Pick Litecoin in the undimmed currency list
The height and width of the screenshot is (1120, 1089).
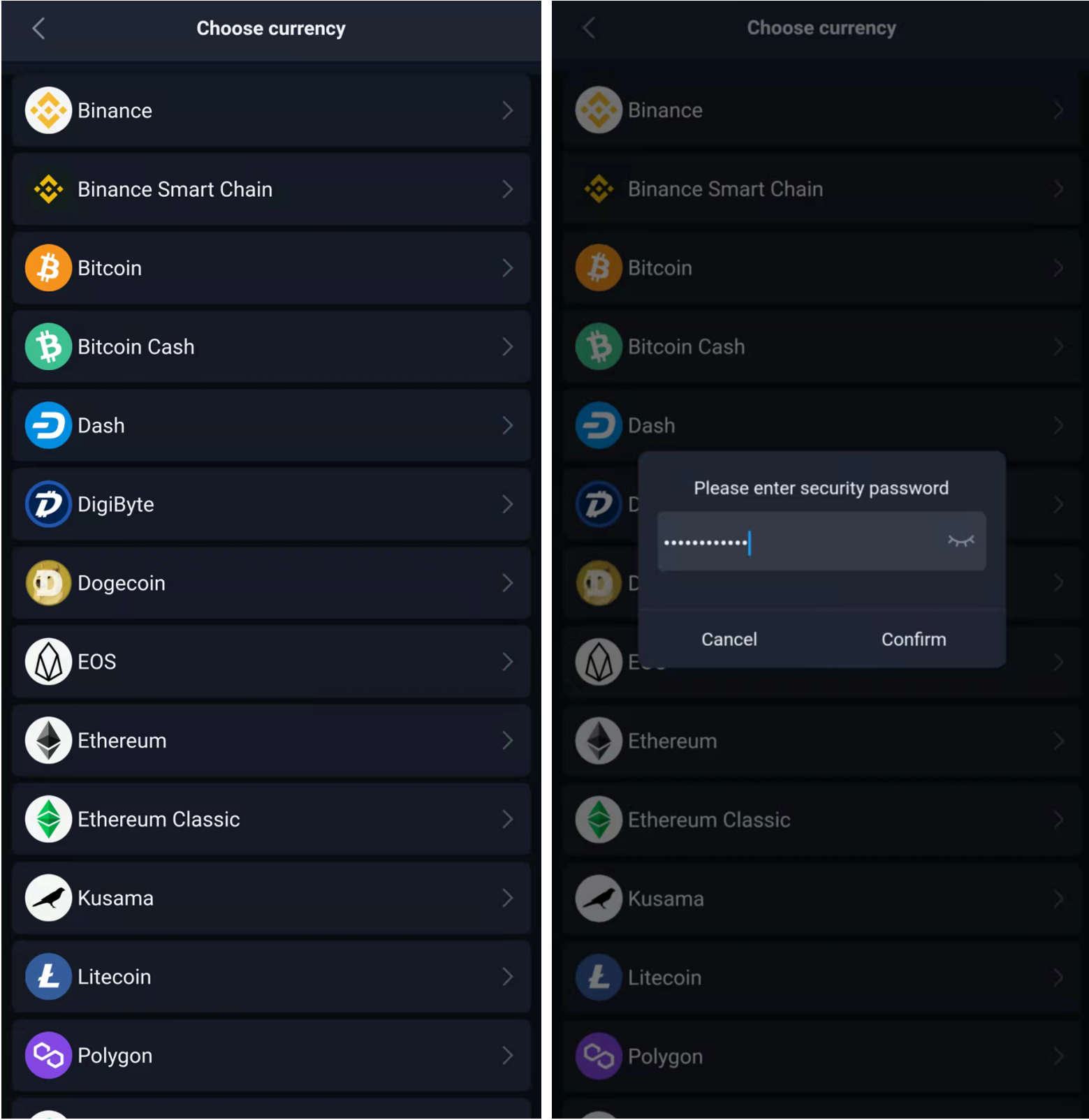pyautogui.click(x=270, y=977)
